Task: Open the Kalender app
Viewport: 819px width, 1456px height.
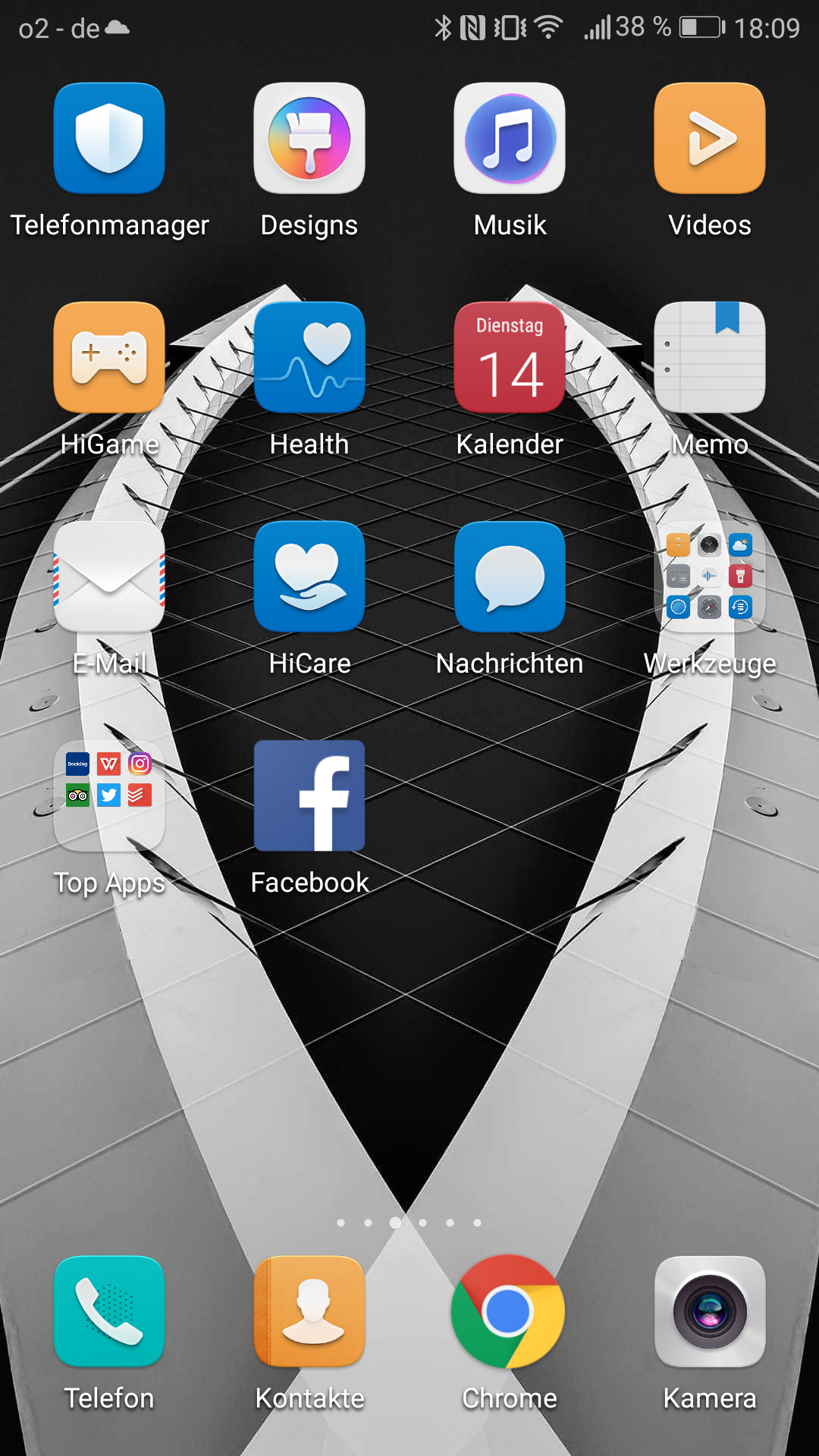Action: [x=510, y=358]
